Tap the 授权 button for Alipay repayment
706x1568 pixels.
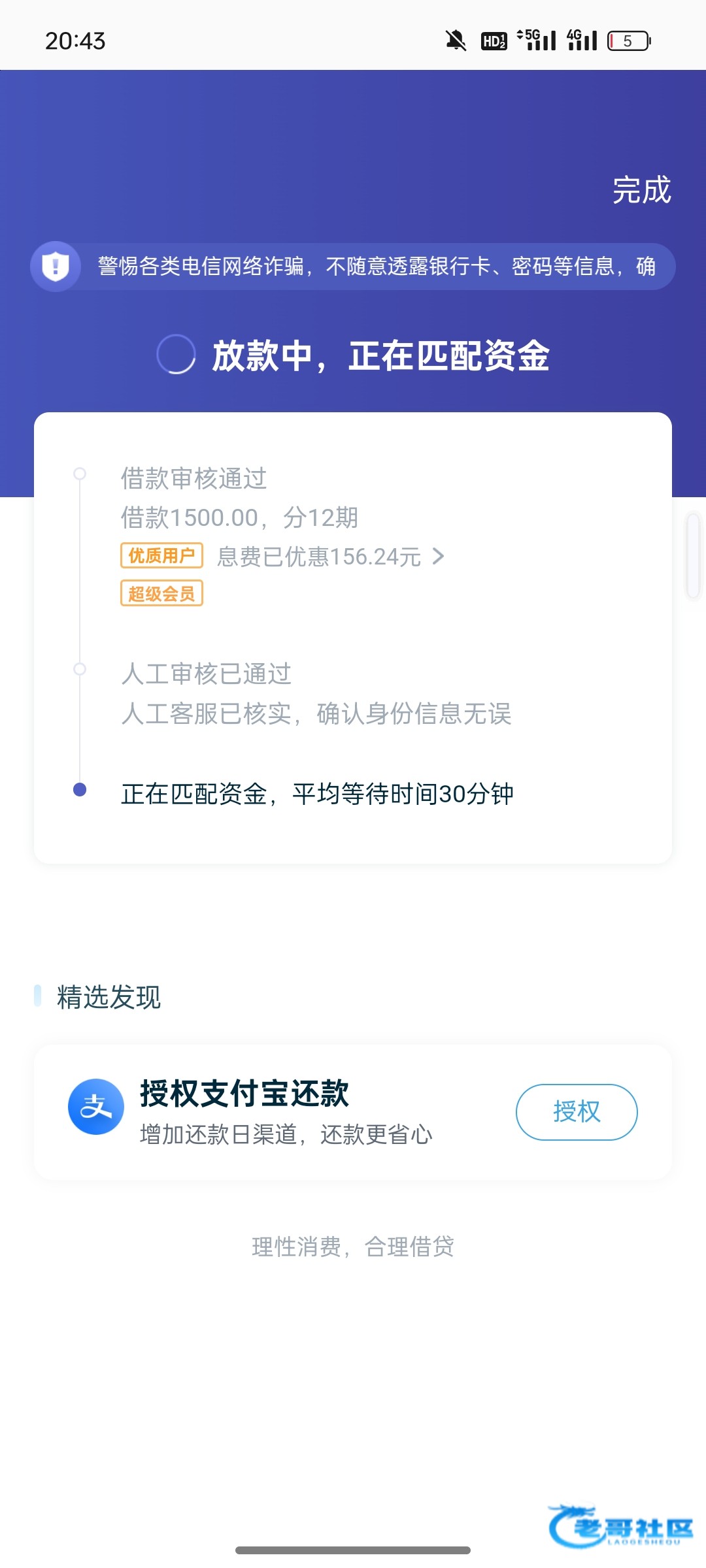[x=577, y=1112]
